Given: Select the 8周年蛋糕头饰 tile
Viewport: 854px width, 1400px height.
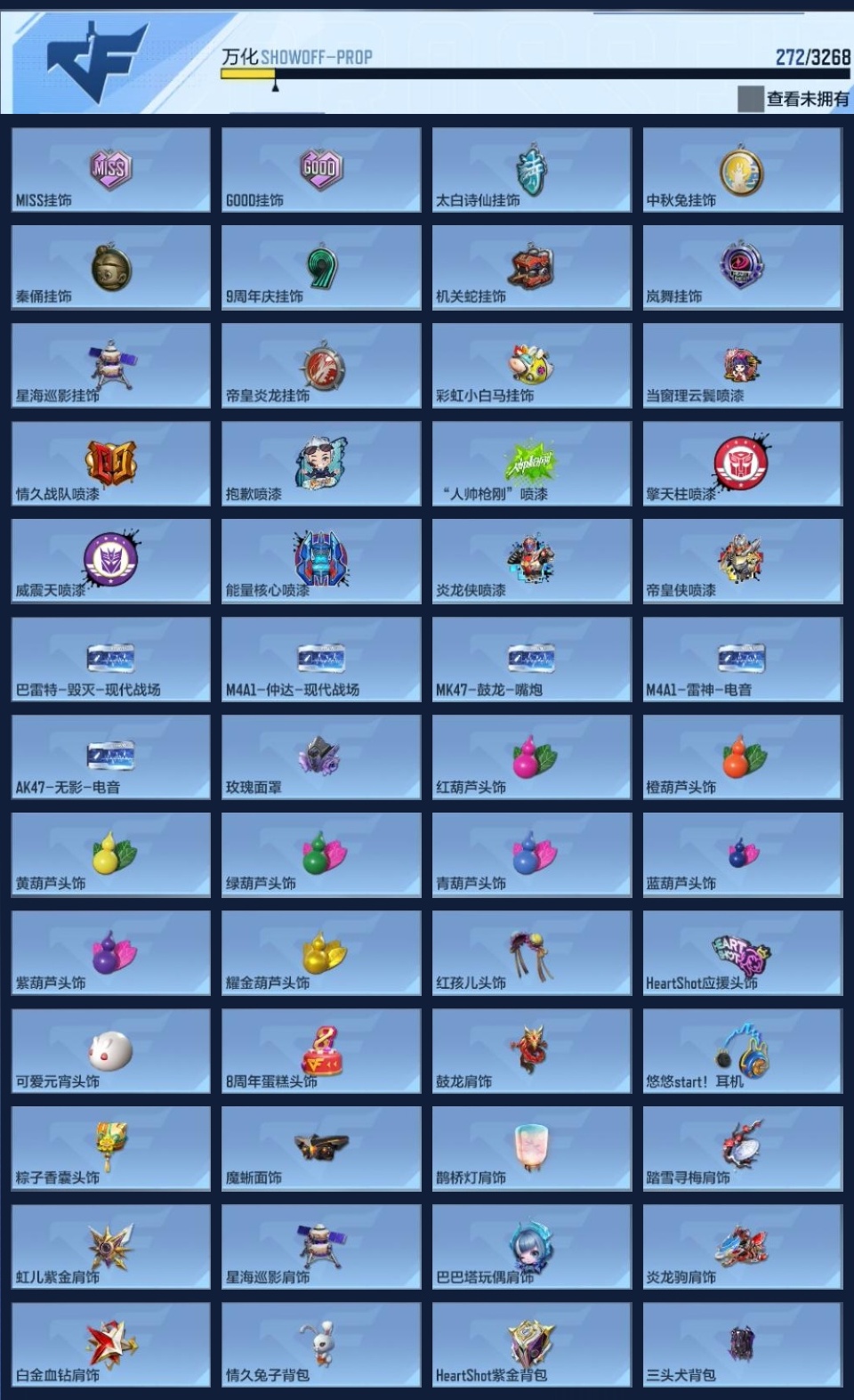Looking at the screenshot, I should click(x=321, y=1051).
